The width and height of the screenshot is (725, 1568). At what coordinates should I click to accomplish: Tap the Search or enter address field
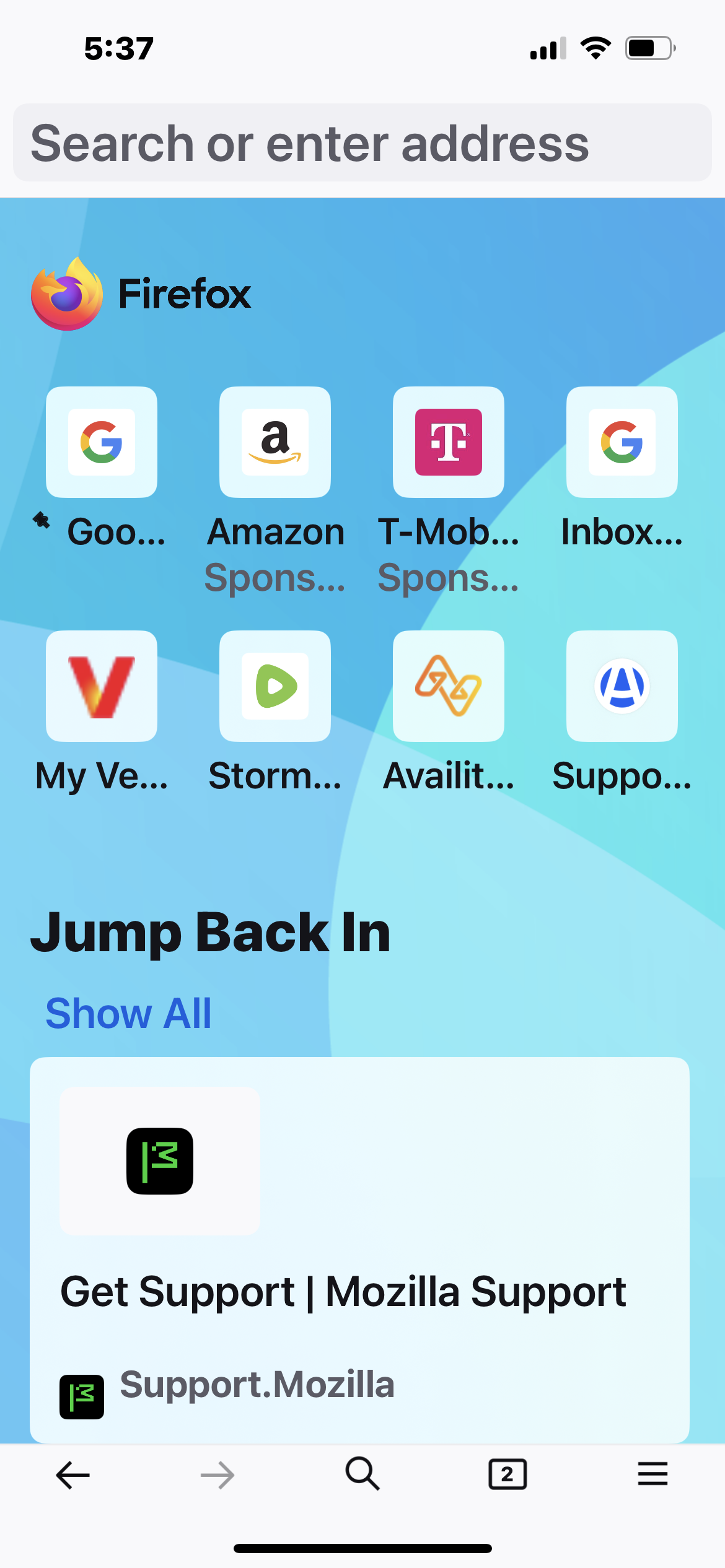click(x=362, y=142)
